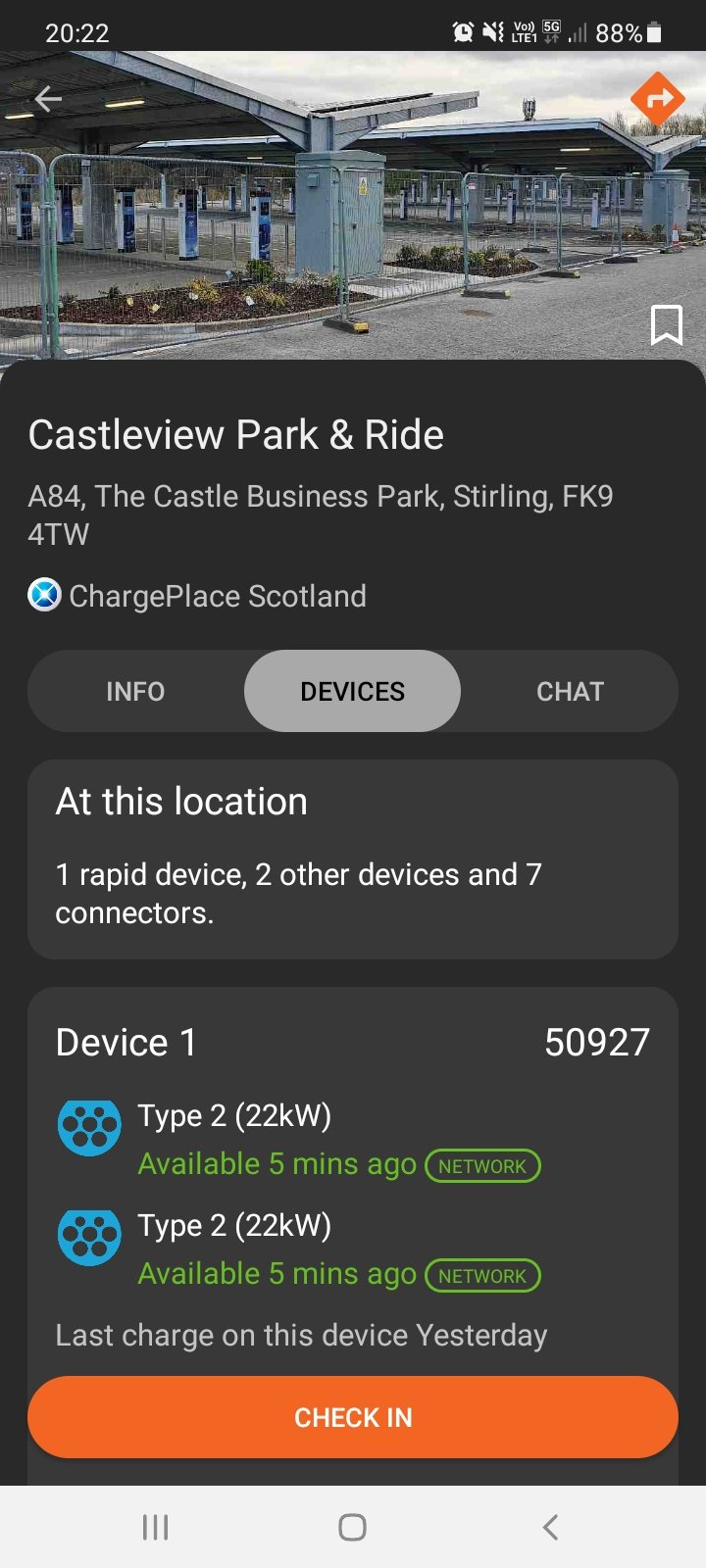706x1568 pixels.
Task: Open Device 1 card 50927
Action: pyautogui.click(x=353, y=1043)
